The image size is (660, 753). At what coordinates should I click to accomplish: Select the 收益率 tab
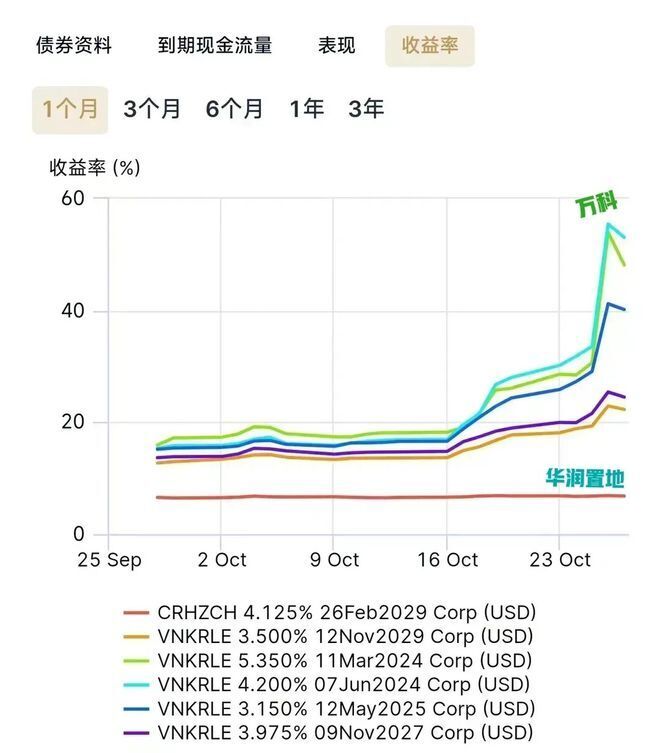click(429, 46)
